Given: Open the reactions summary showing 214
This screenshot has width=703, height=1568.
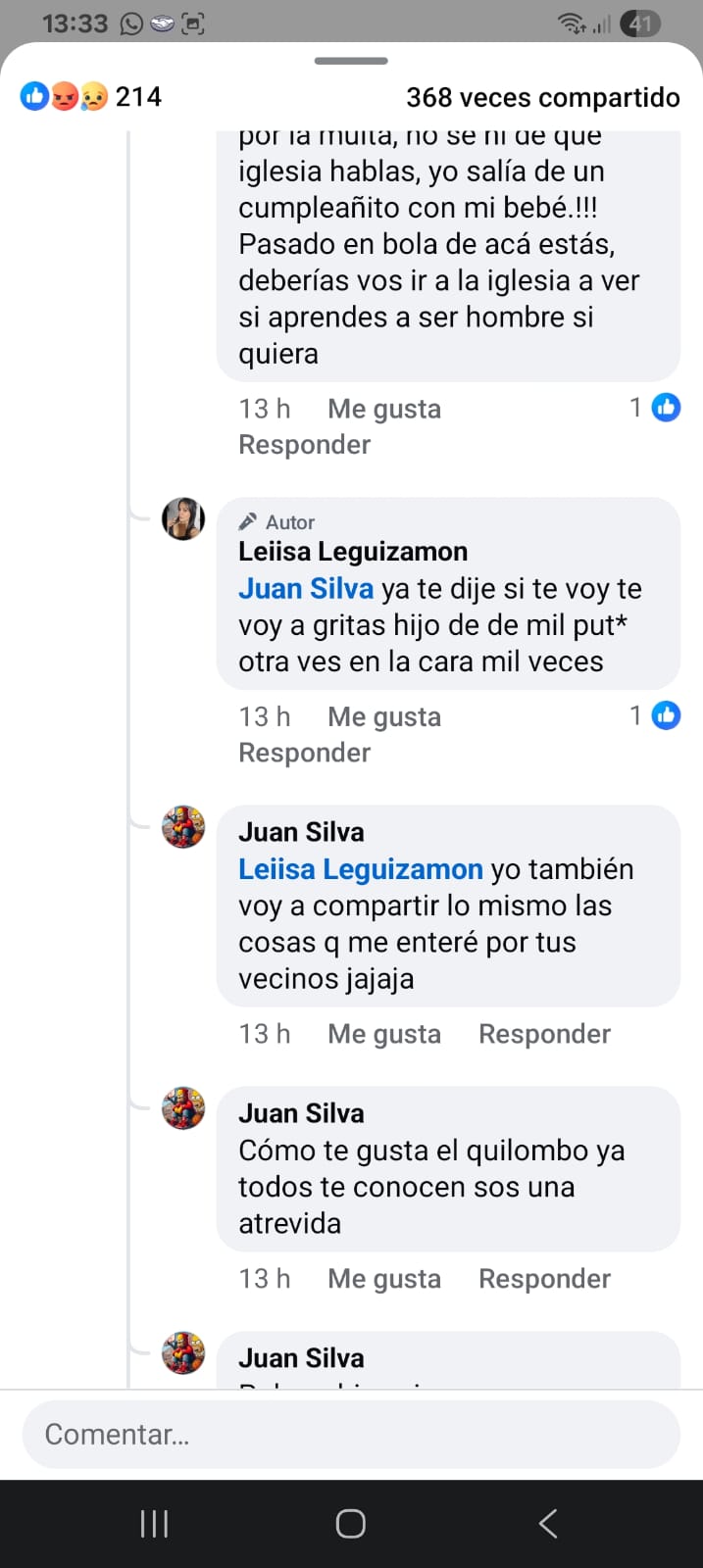Looking at the screenshot, I should pos(90,97).
